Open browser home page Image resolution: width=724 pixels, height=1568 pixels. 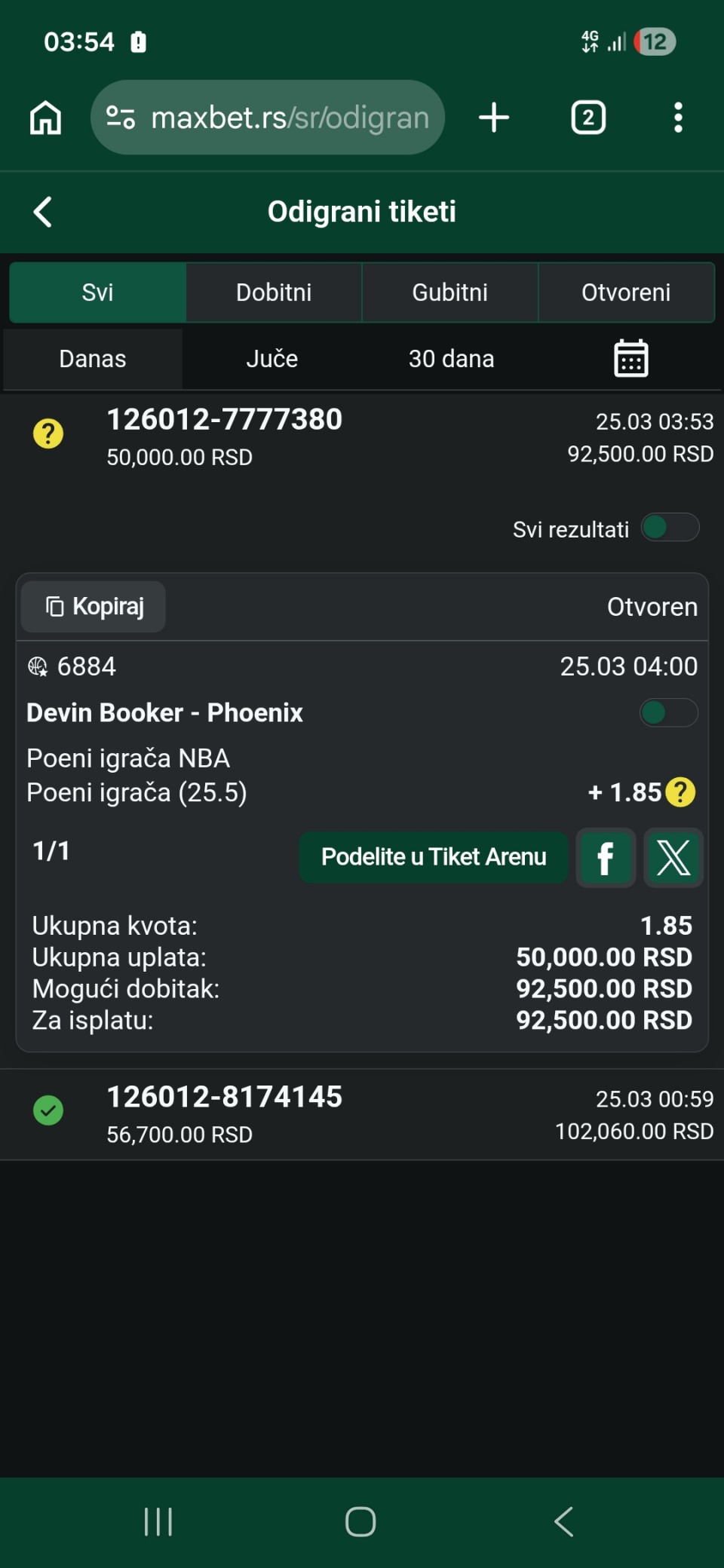pos(45,118)
